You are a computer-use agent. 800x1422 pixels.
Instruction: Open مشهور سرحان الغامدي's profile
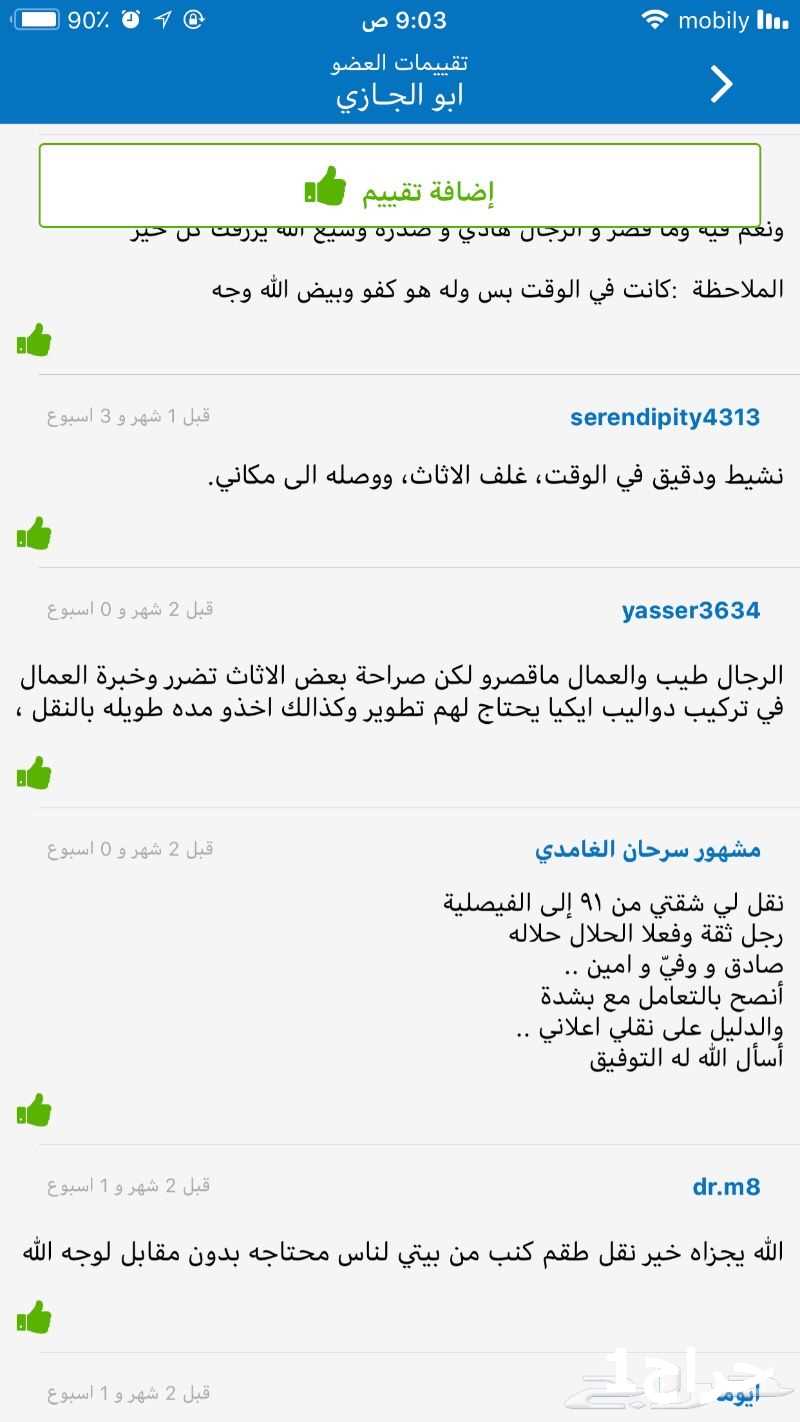647,850
